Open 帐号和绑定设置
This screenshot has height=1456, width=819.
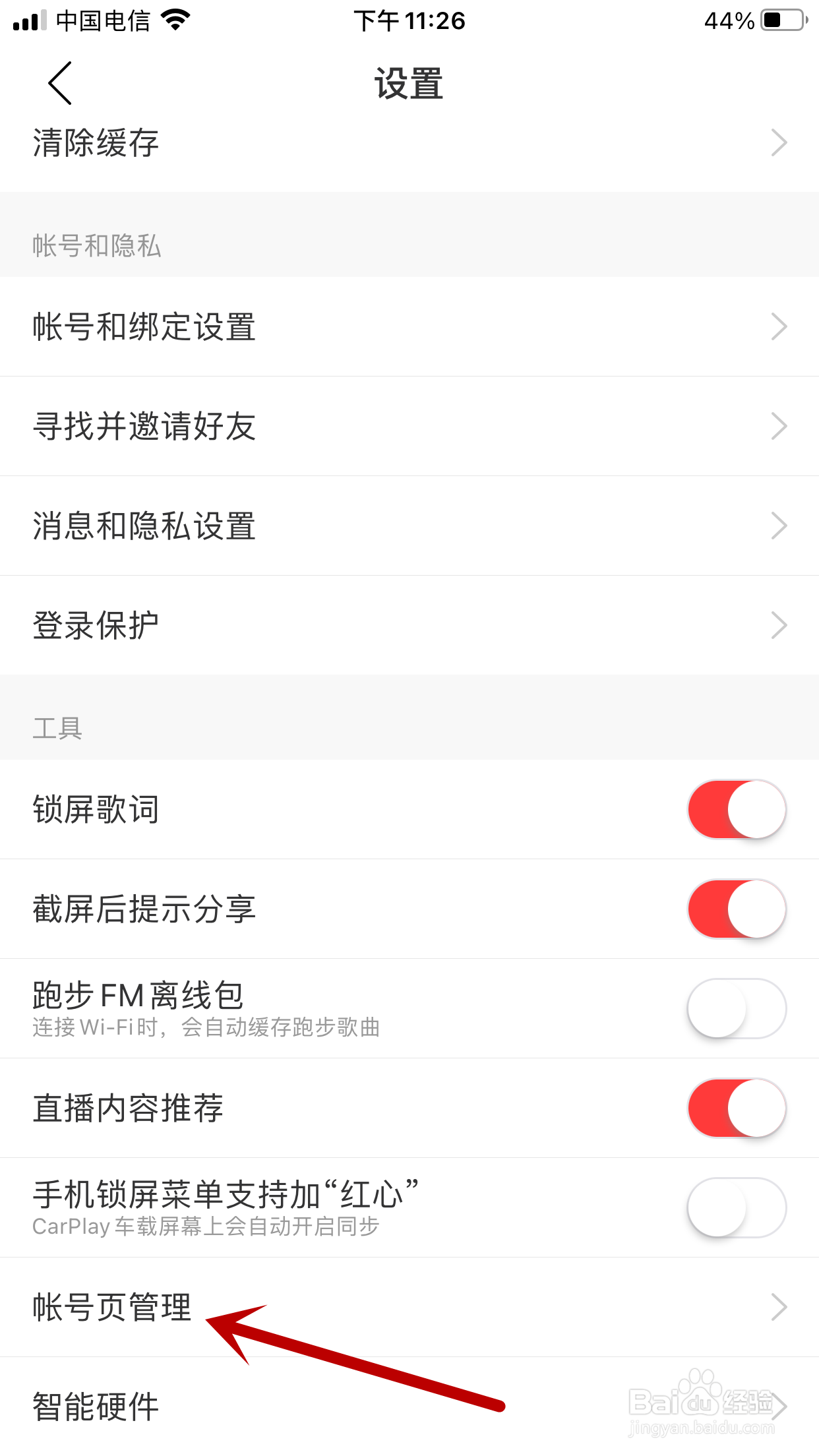click(409, 327)
